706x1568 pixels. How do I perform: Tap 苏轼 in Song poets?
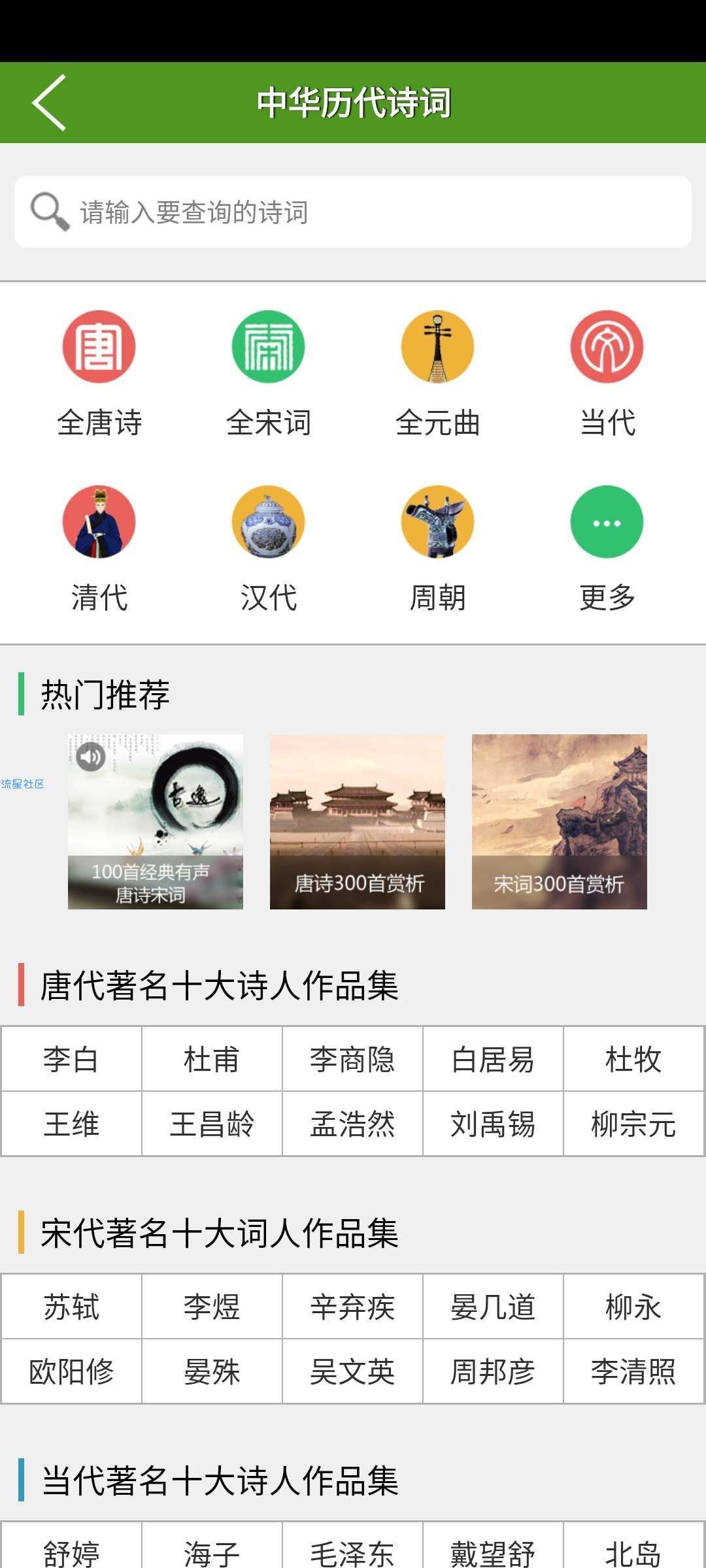click(71, 1307)
